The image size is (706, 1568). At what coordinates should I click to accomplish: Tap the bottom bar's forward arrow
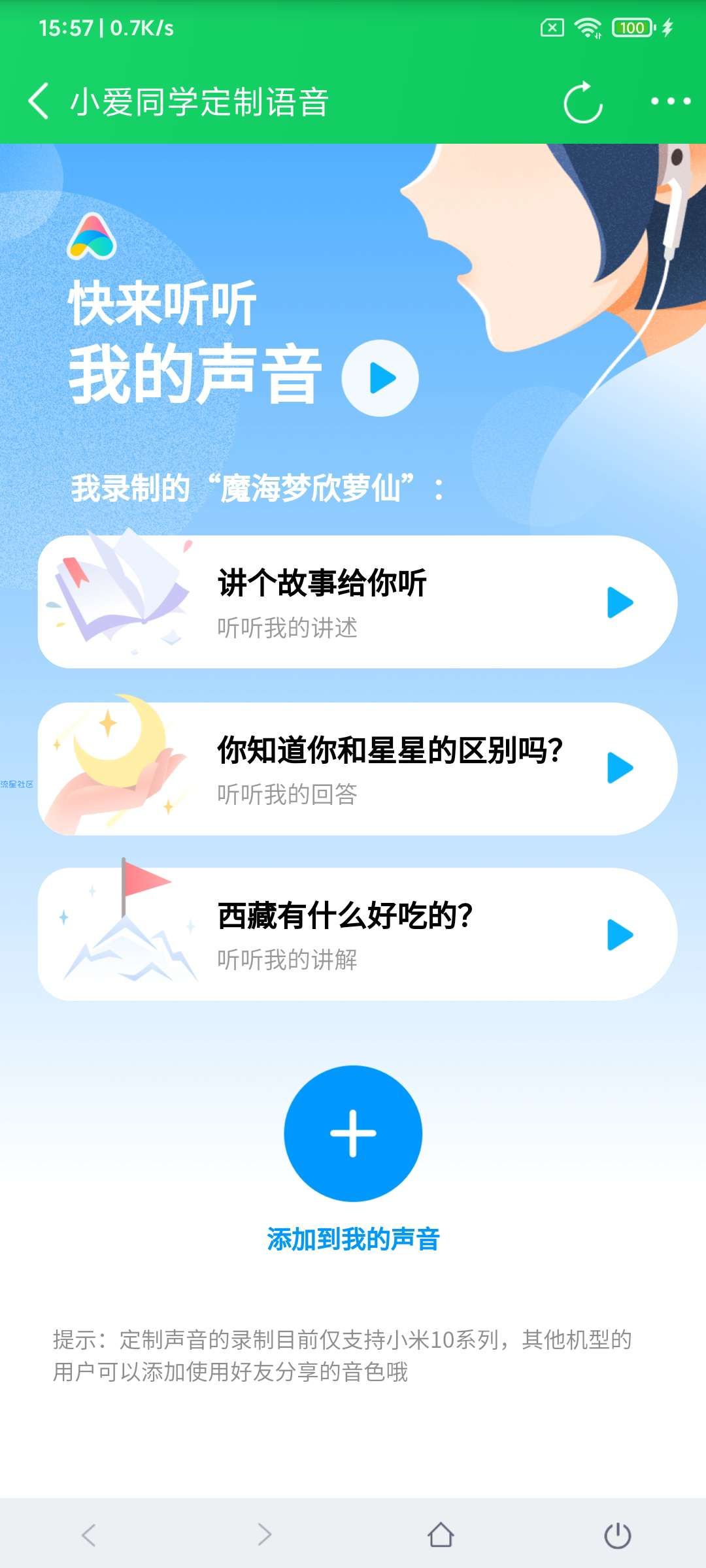(x=264, y=1535)
